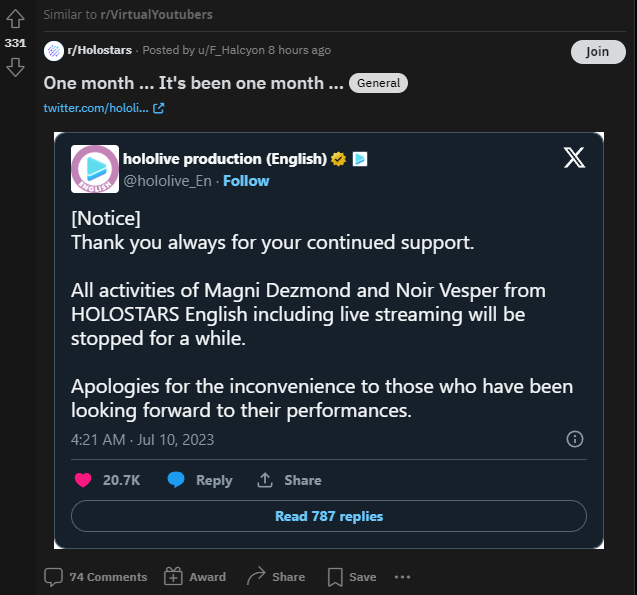Like the embedded tweet with the heart
This screenshot has width=637, height=595.
coord(84,480)
